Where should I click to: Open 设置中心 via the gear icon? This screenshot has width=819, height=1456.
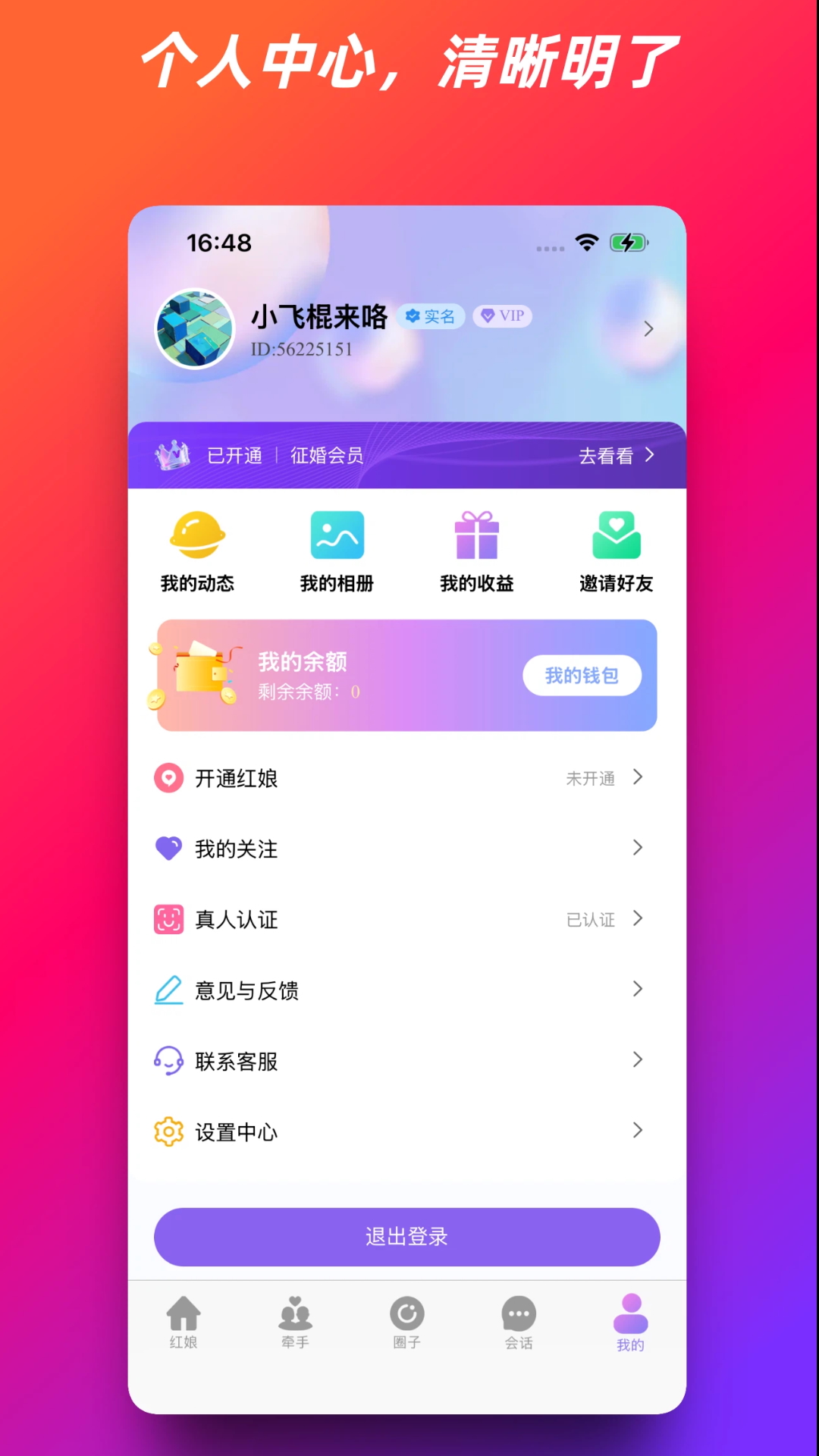tap(168, 1131)
